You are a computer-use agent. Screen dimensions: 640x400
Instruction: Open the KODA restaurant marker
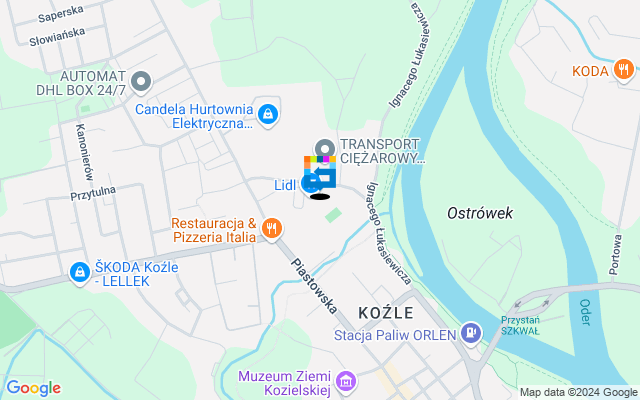624,70
